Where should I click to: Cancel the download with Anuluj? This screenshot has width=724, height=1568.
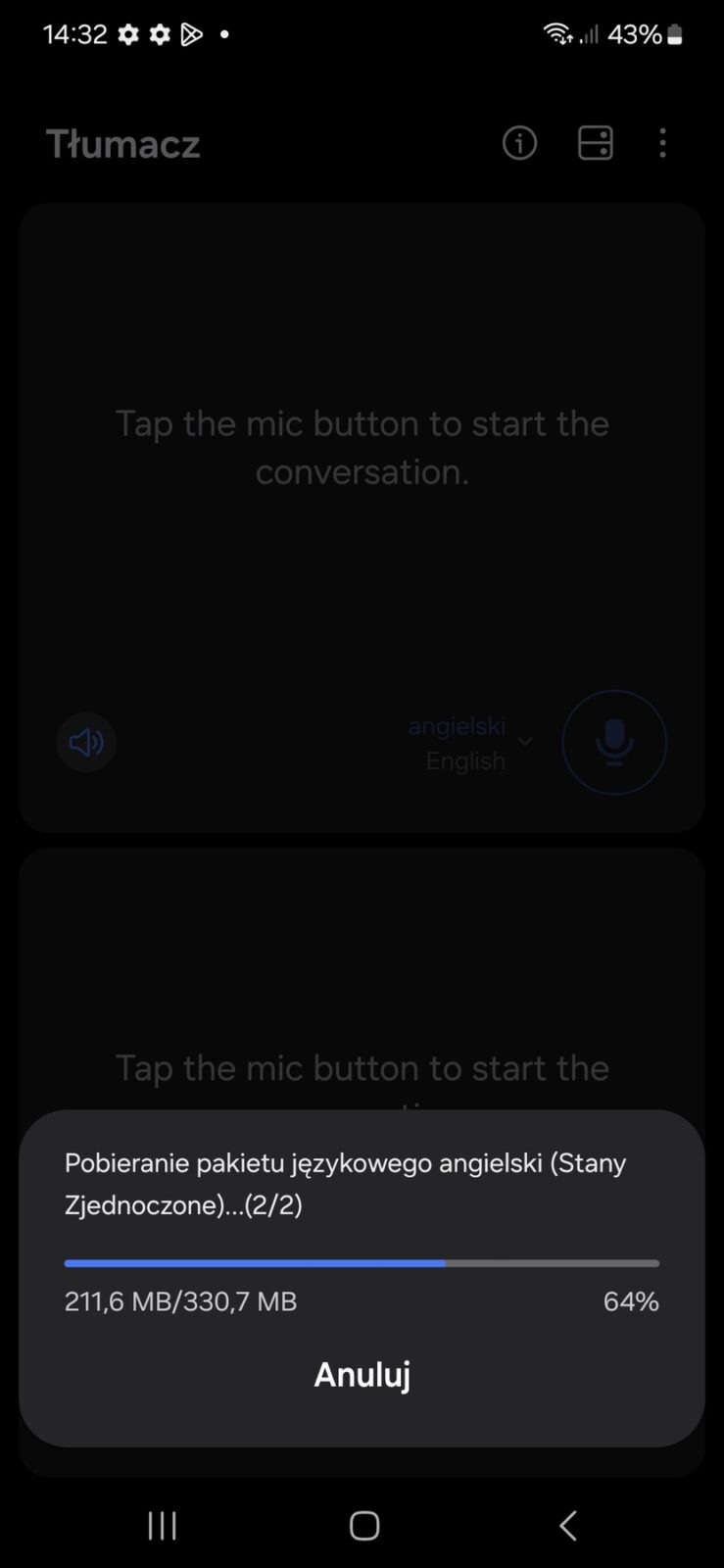[362, 1374]
